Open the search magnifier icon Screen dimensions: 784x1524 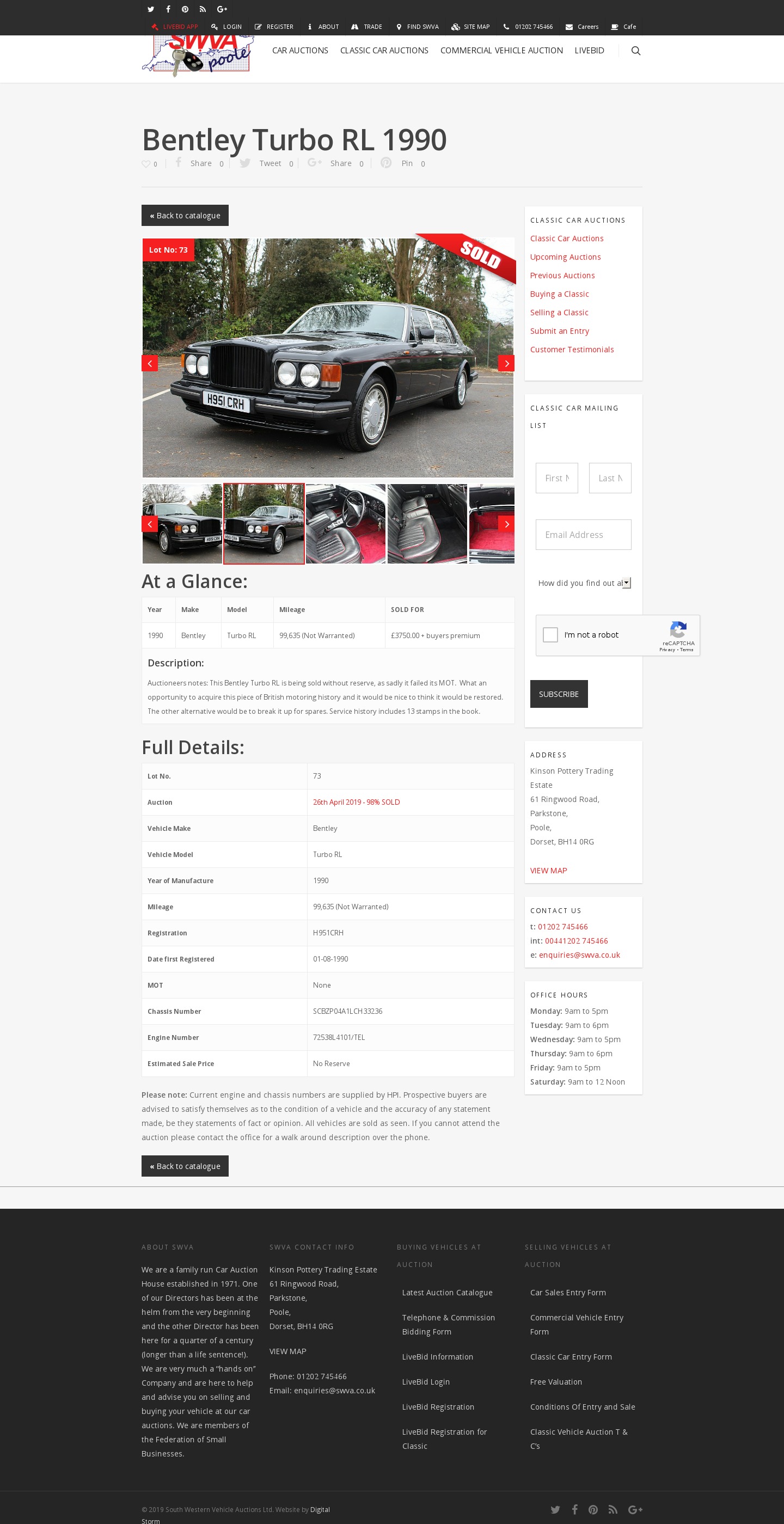(x=635, y=51)
